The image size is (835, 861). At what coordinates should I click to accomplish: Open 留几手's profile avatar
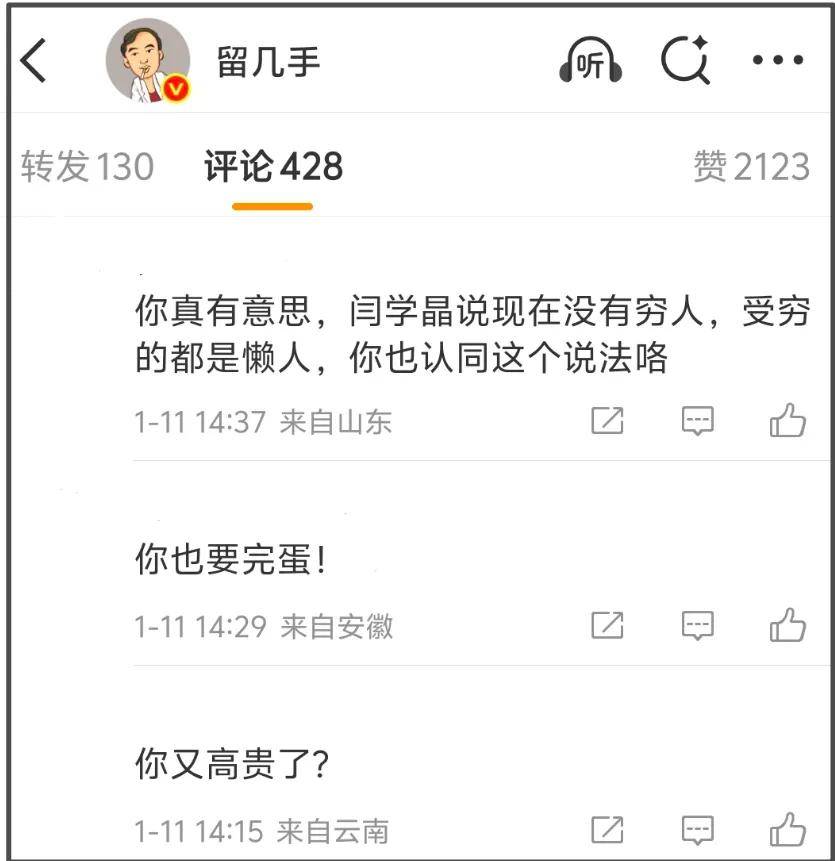pyautogui.click(x=148, y=62)
